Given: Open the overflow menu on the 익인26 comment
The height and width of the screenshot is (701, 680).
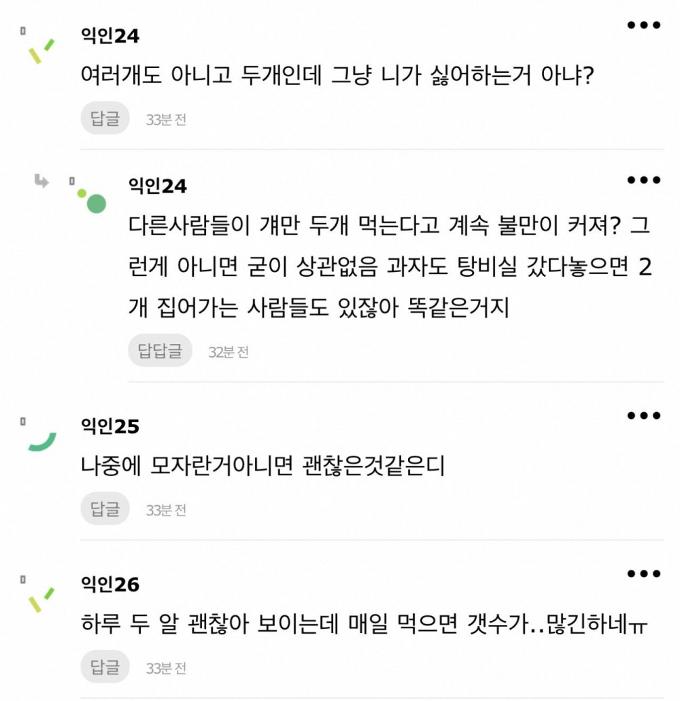Looking at the screenshot, I should click(643, 573).
